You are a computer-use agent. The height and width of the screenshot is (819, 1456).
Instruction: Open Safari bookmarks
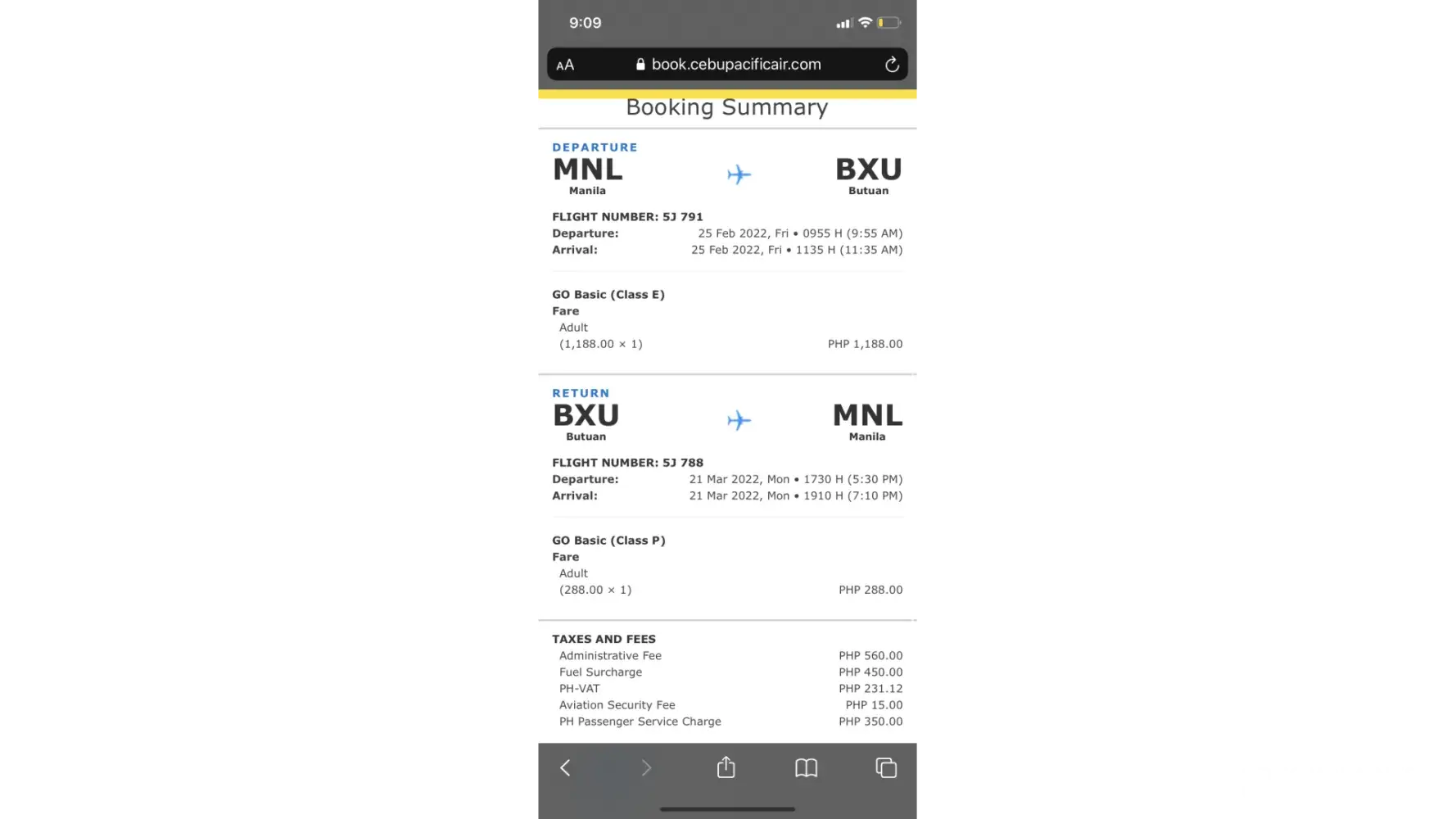[806, 767]
